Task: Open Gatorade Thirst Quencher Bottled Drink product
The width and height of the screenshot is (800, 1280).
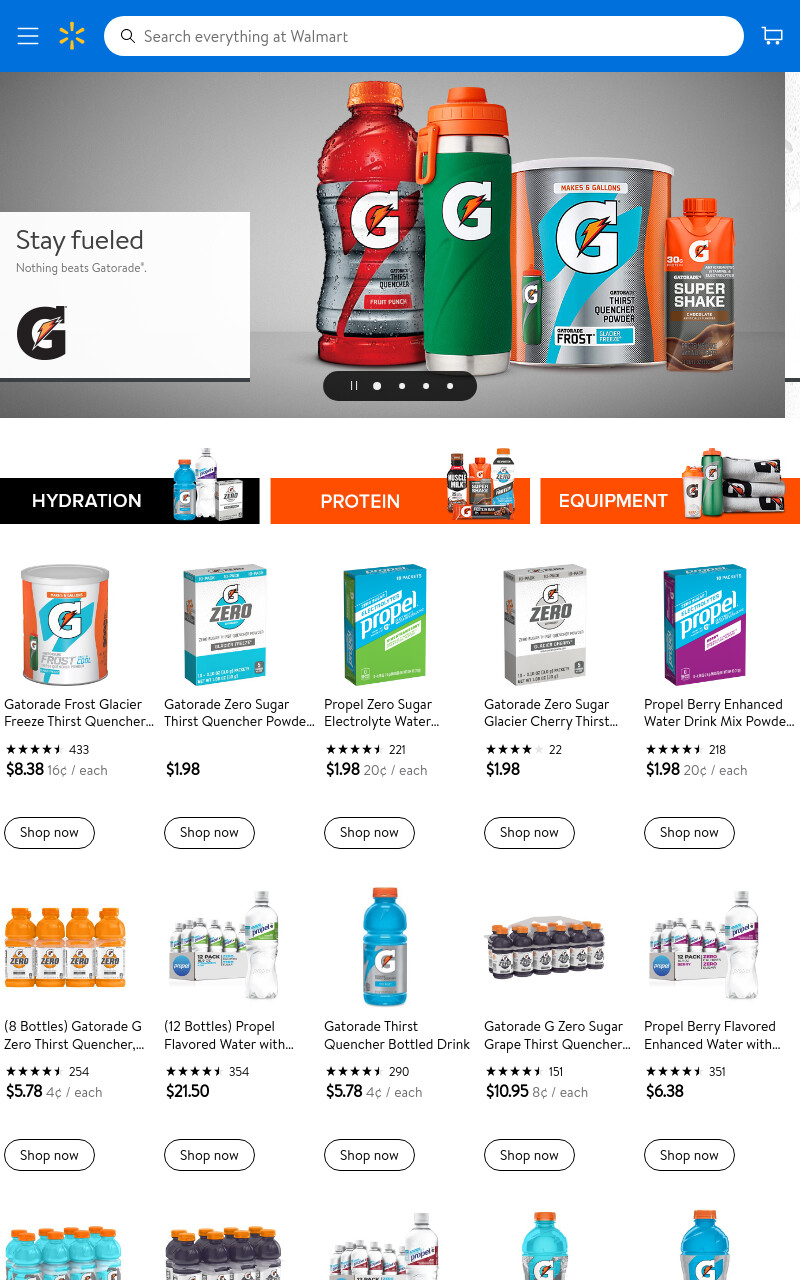Action: pyautogui.click(x=397, y=1035)
